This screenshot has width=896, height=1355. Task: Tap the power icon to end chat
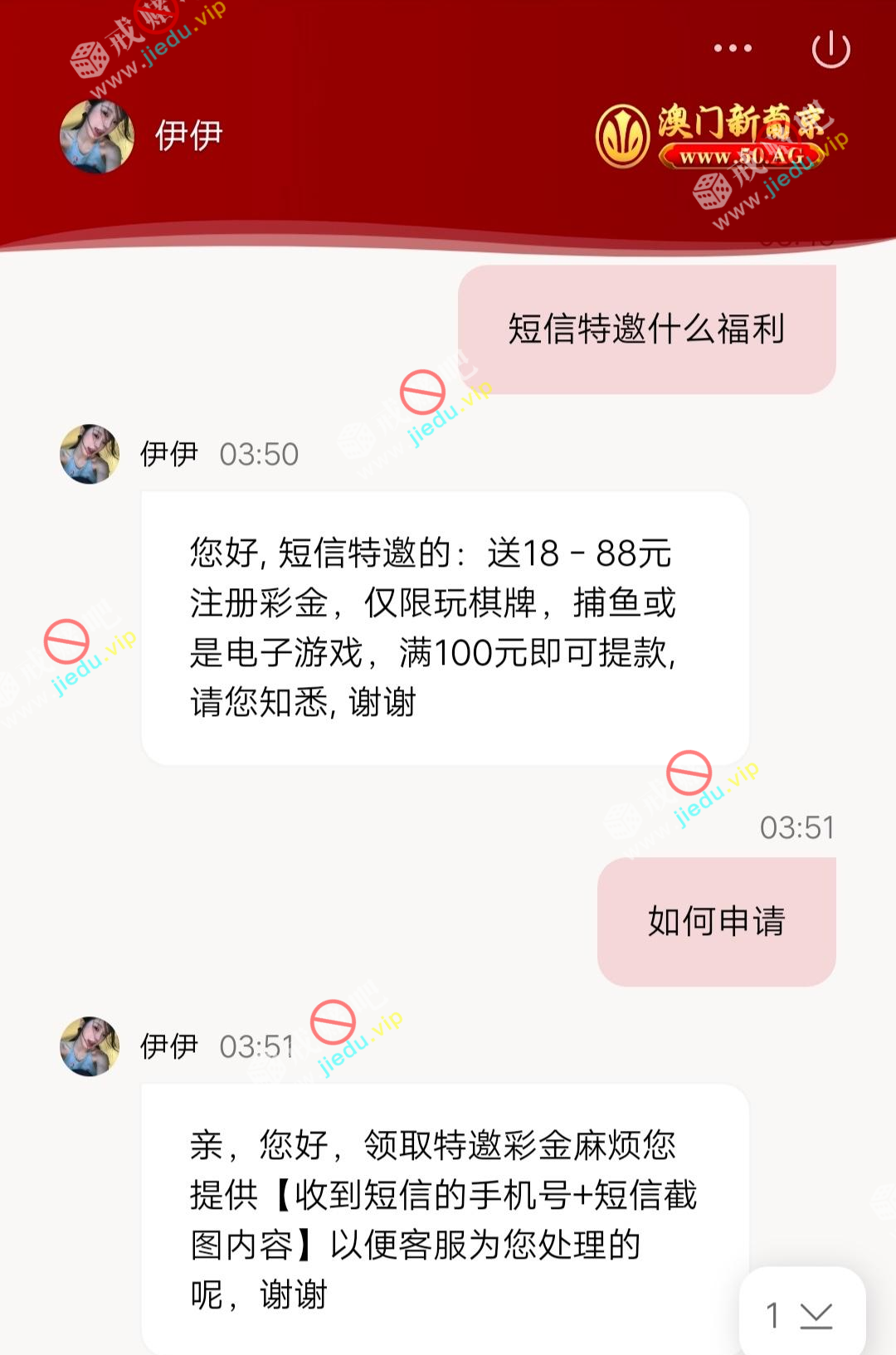pos(830,50)
